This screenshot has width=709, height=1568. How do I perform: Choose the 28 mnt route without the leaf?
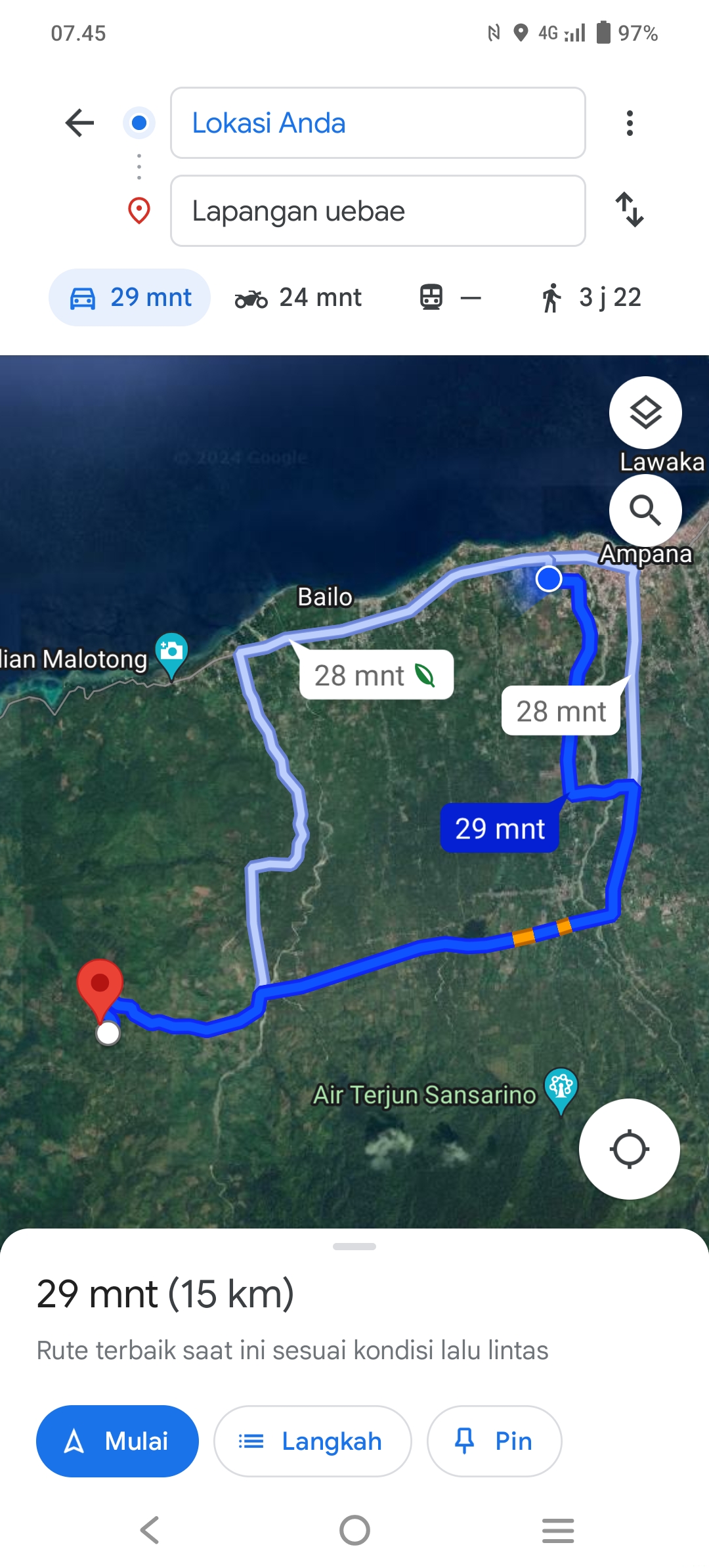click(561, 711)
